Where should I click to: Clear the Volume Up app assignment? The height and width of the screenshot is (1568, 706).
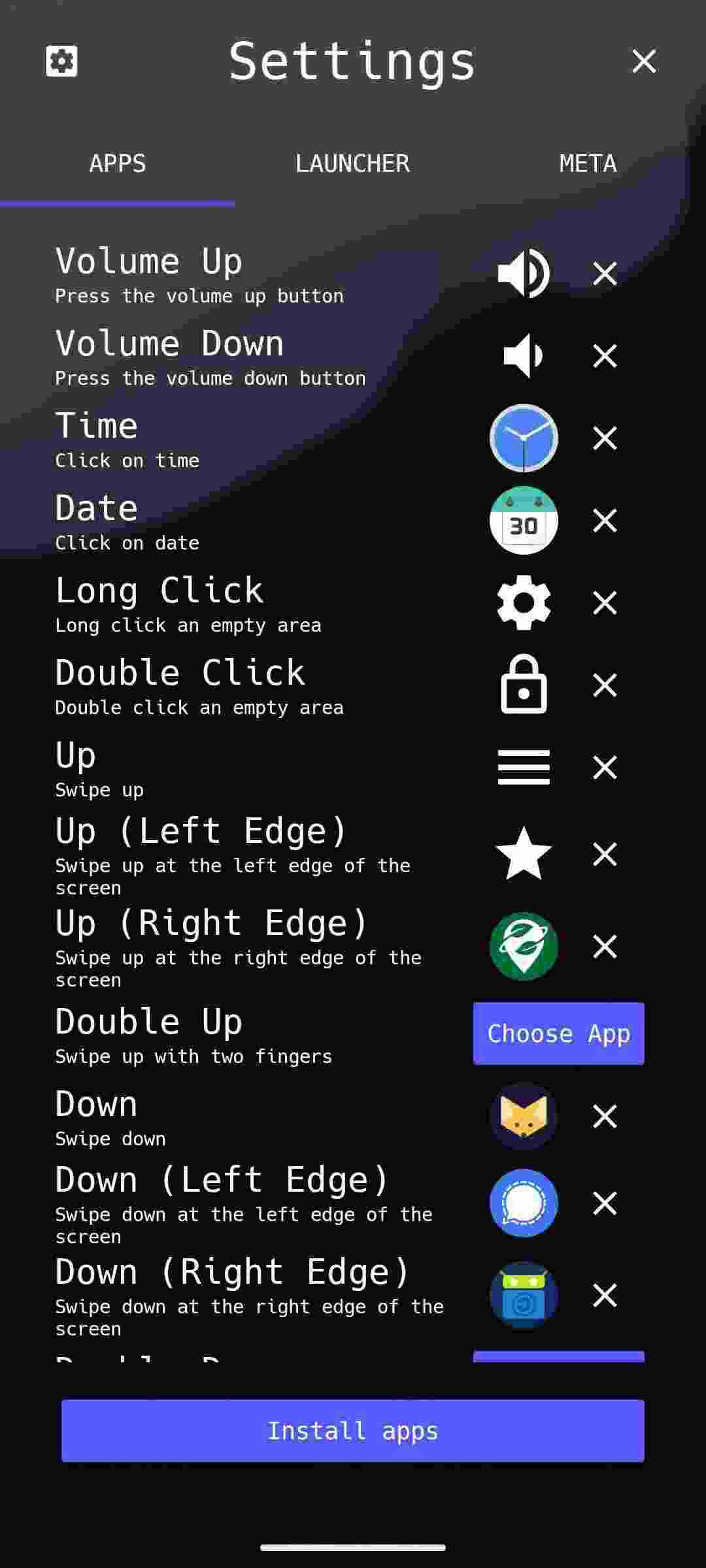[x=603, y=273]
